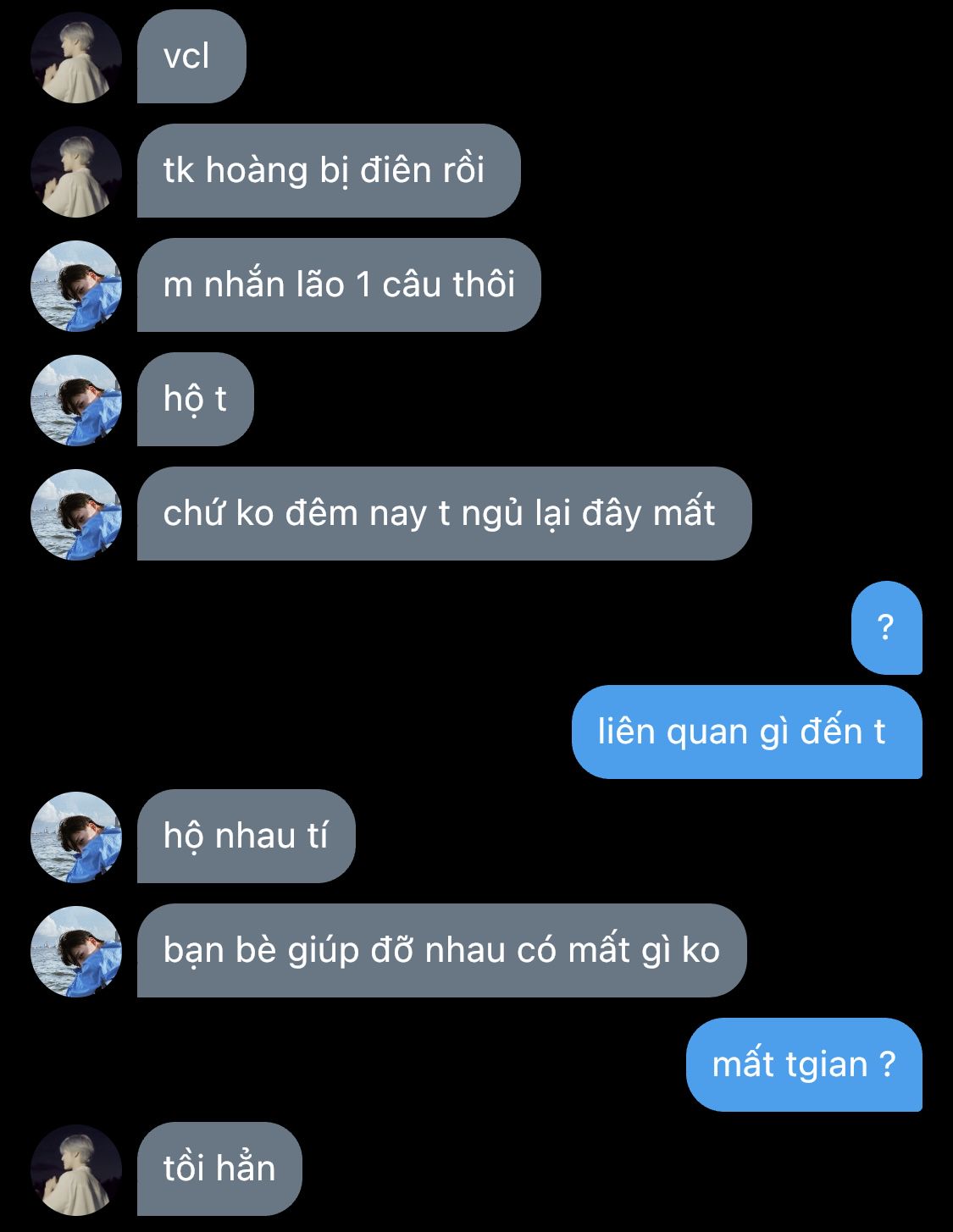Viewport: 953px width, 1232px height.
Task: Open profile avatar beside "vcl" message
Action: click(x=76, y=58)
